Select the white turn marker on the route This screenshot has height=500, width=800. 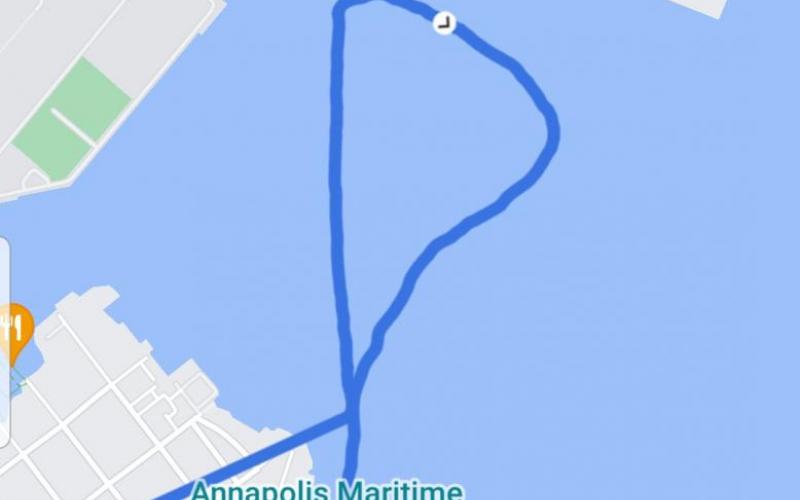[x=444, y=23]
